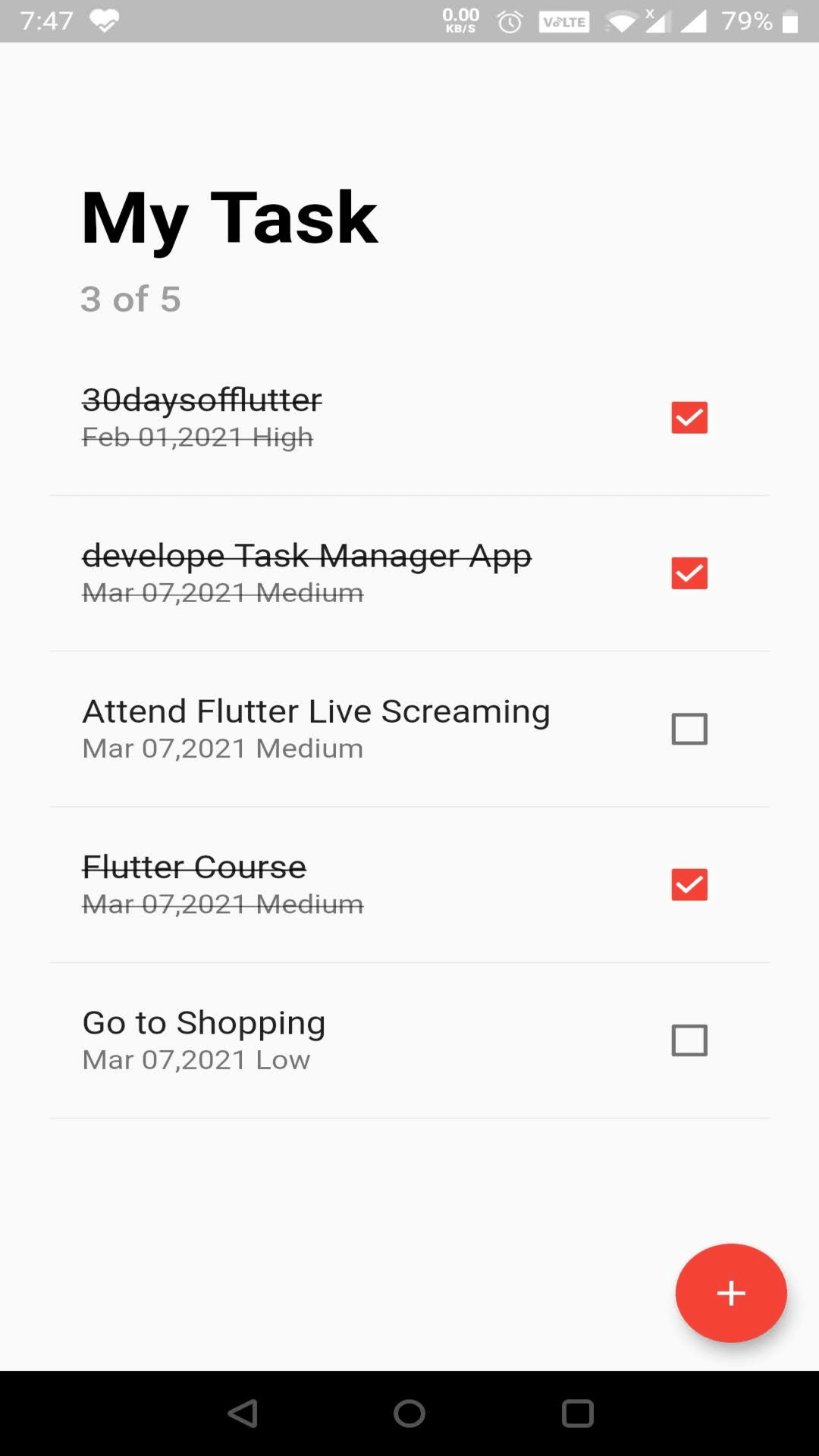Image resolution: width=819 pixels, height=1456 pixels.
Task: Open the Go to Shopping task
Action: pyautogui.click(x=409, y=1040)
